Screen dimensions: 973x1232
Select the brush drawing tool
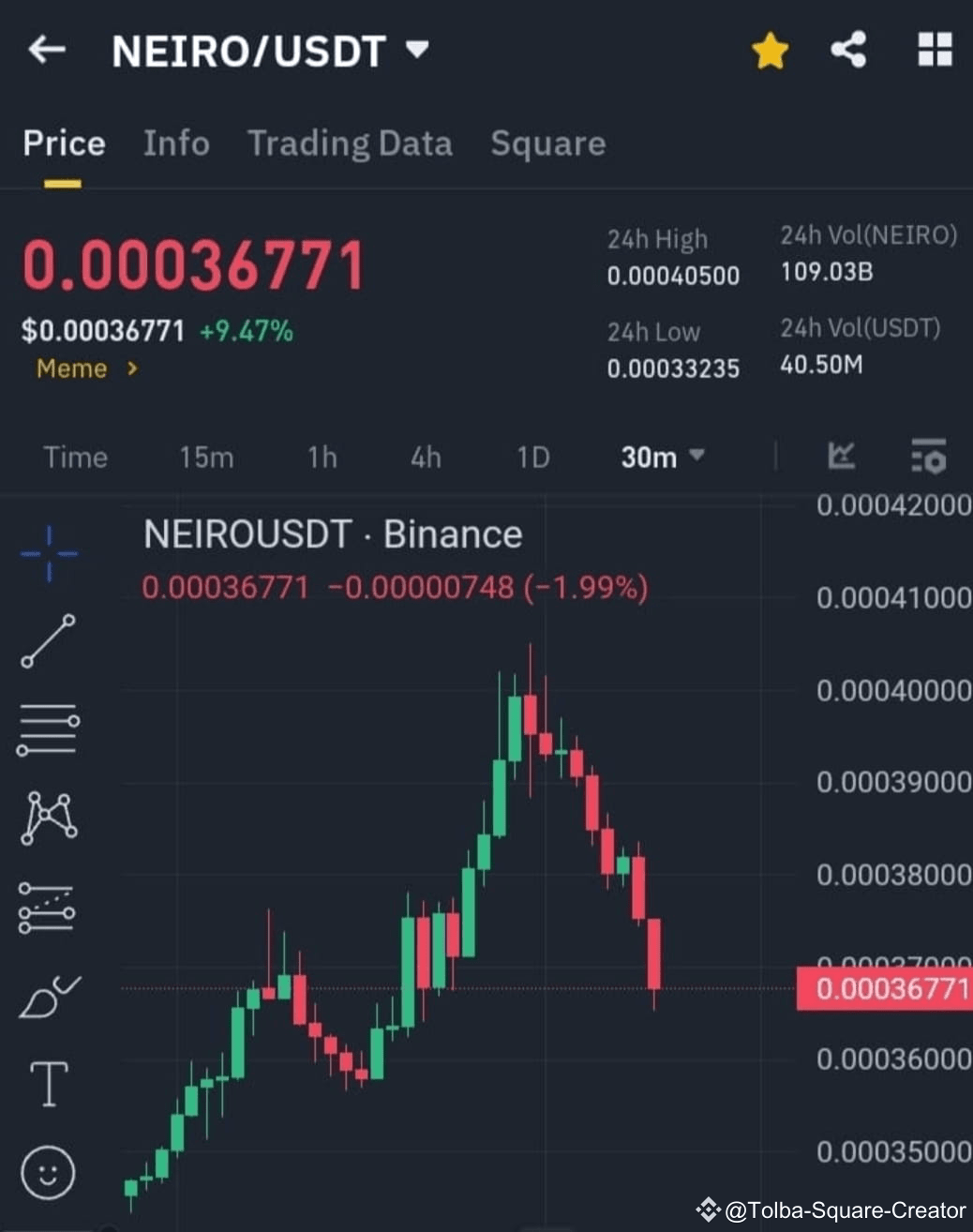click(x=48, y=997)
